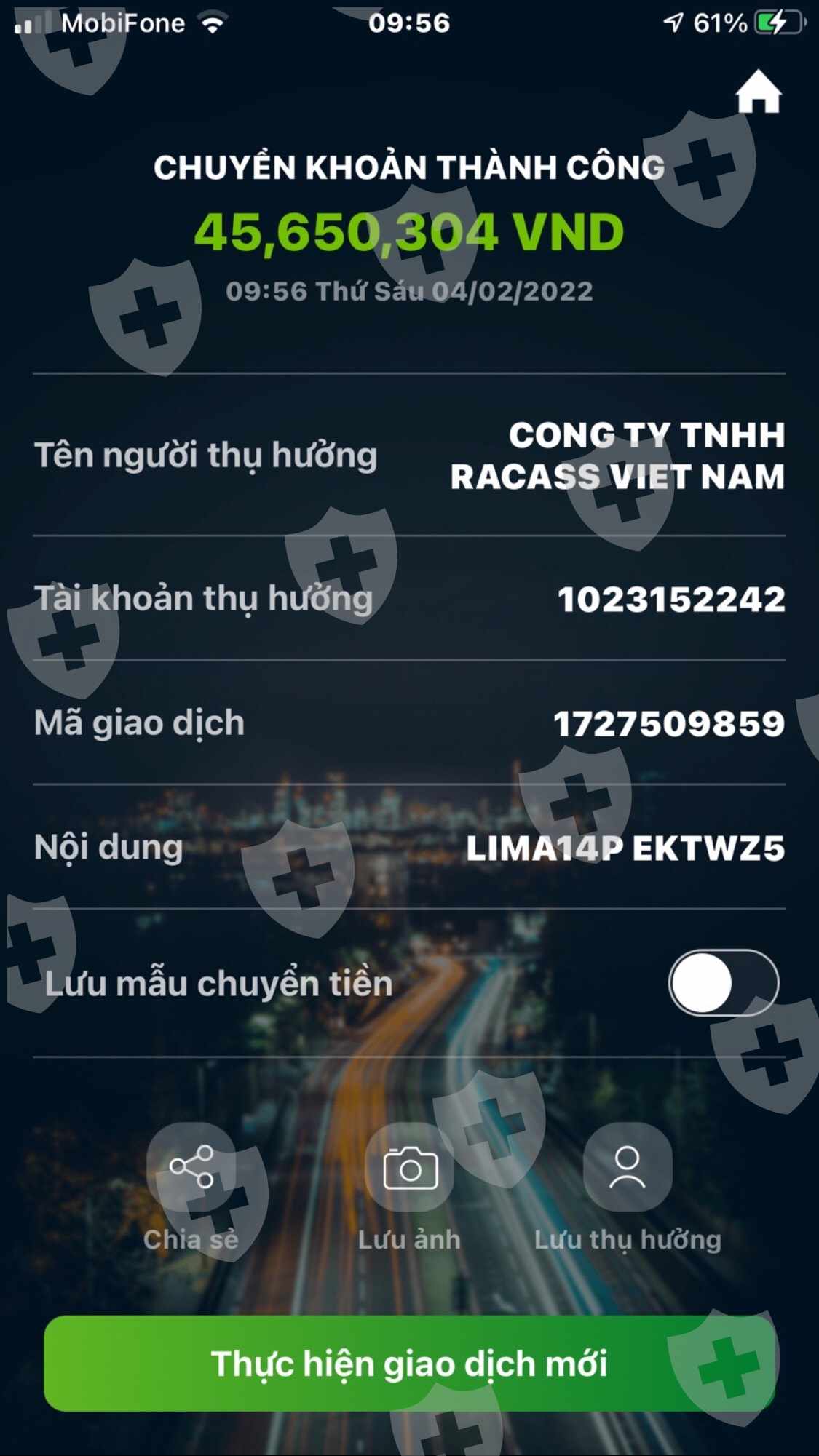Image resolution: width=819 pixels, height=1456 pixels.
Task: Enable the Lưu mẫu chuyển tiền switch
Action: point(724,982)
